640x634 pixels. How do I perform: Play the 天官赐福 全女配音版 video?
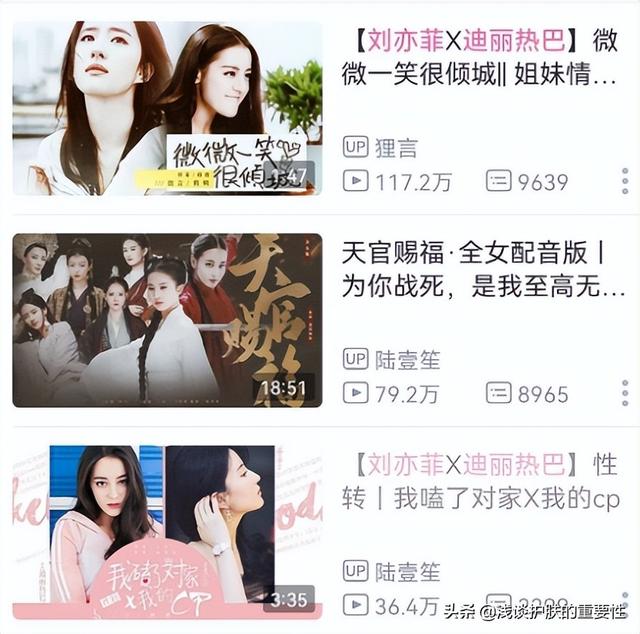(x=167, y=320)
